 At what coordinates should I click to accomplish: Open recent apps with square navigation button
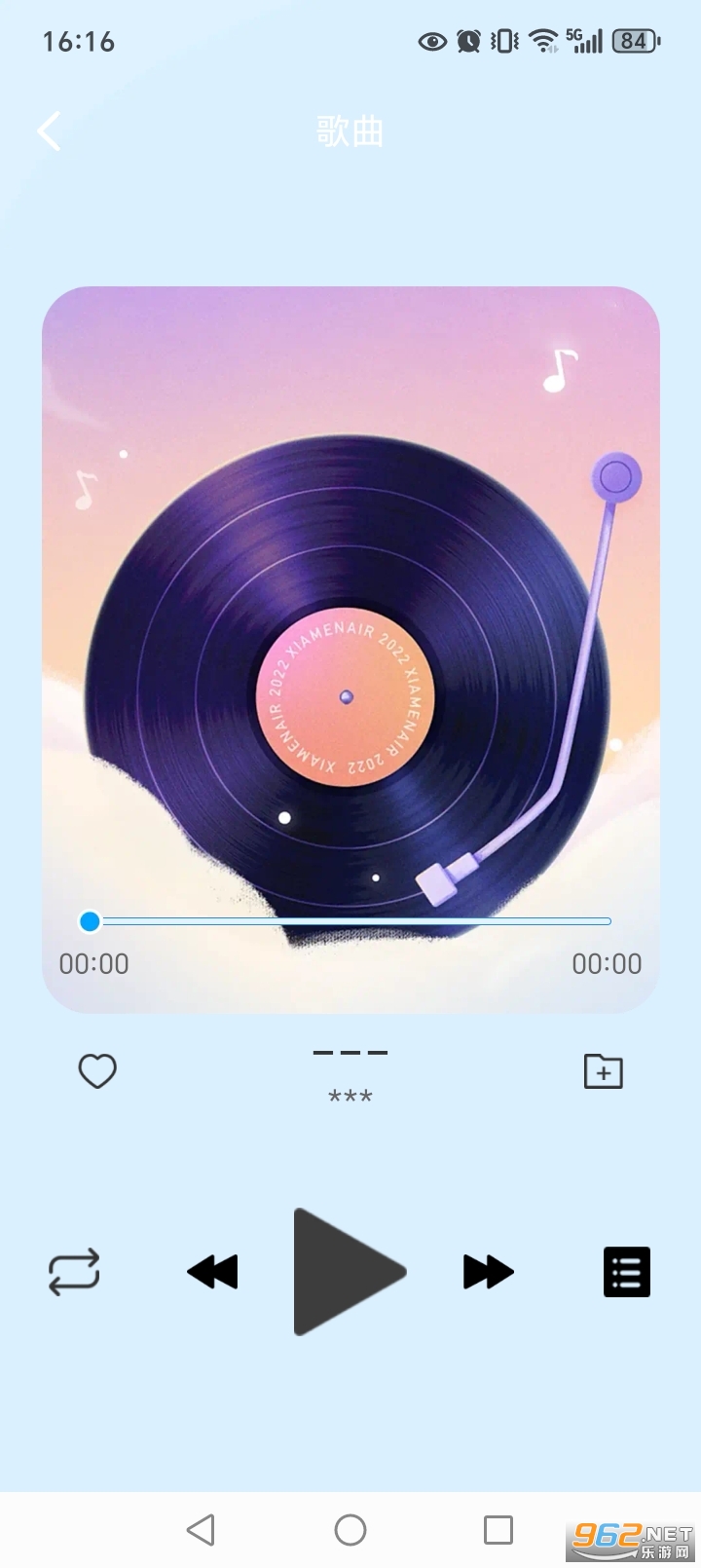click(x=498, y=1529)
